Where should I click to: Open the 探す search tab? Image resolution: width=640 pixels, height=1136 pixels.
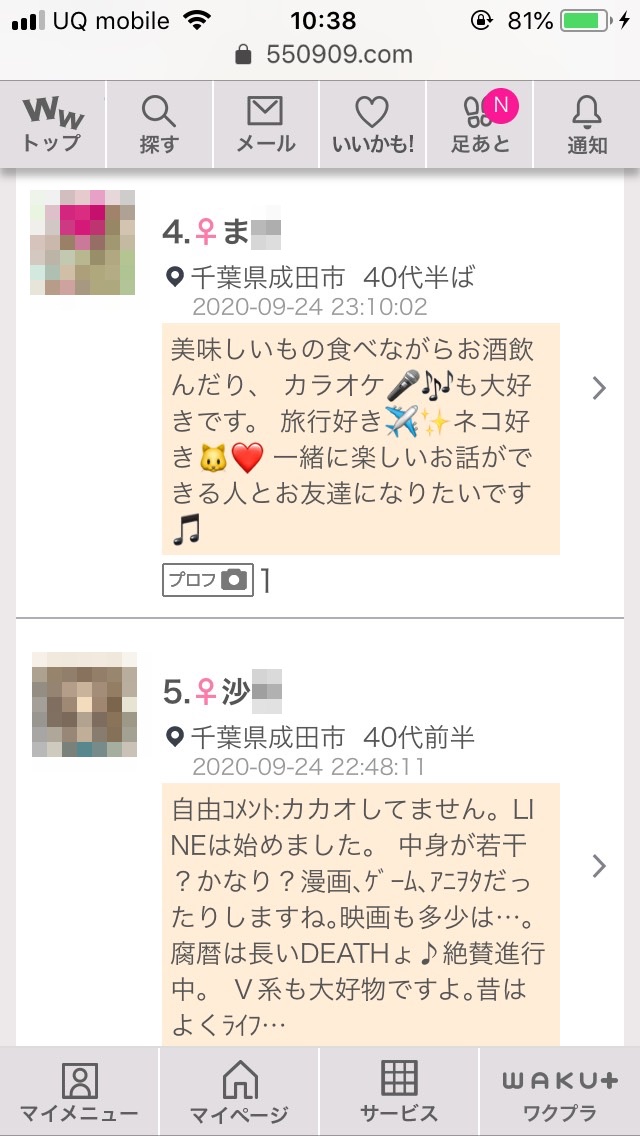(159, 125)
